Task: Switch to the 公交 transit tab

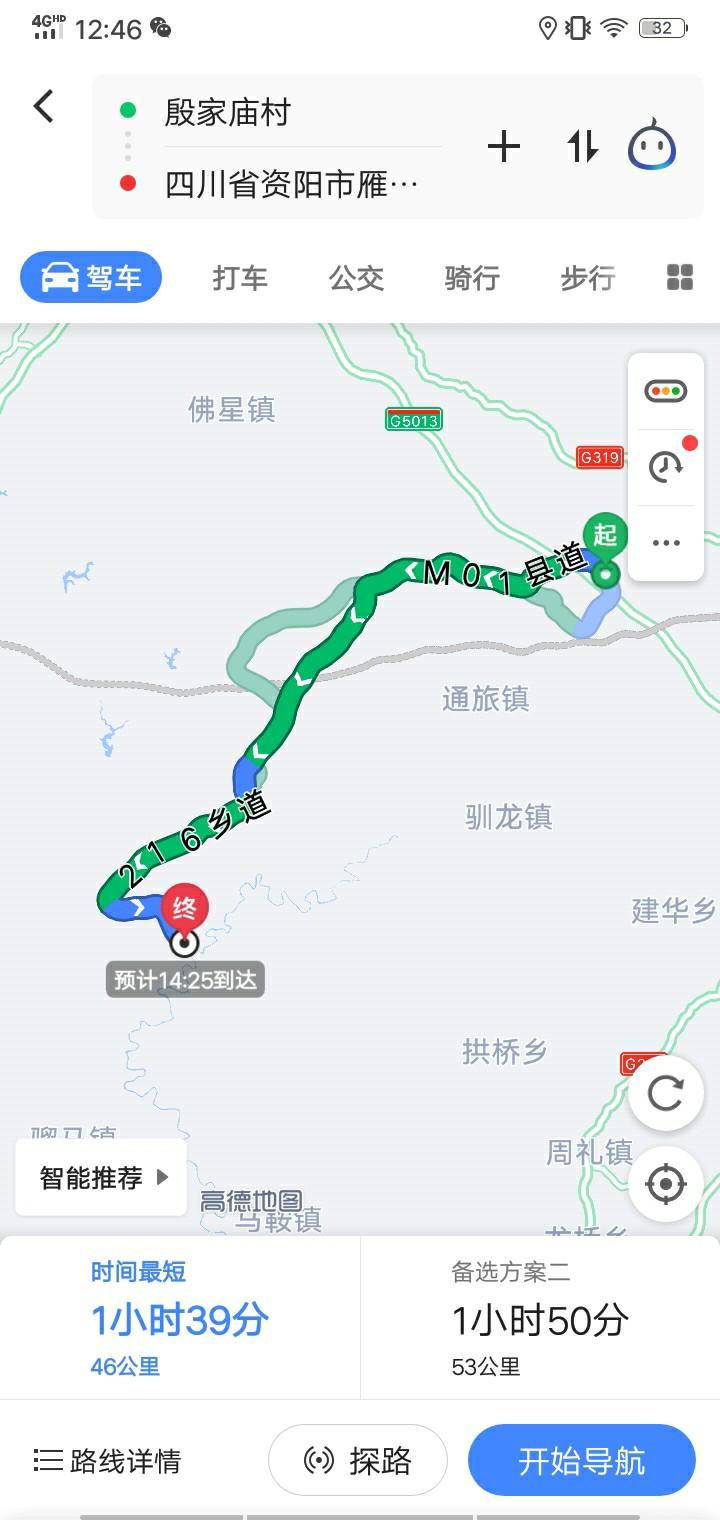Action: pyautogui.click(x=357, y=278)
